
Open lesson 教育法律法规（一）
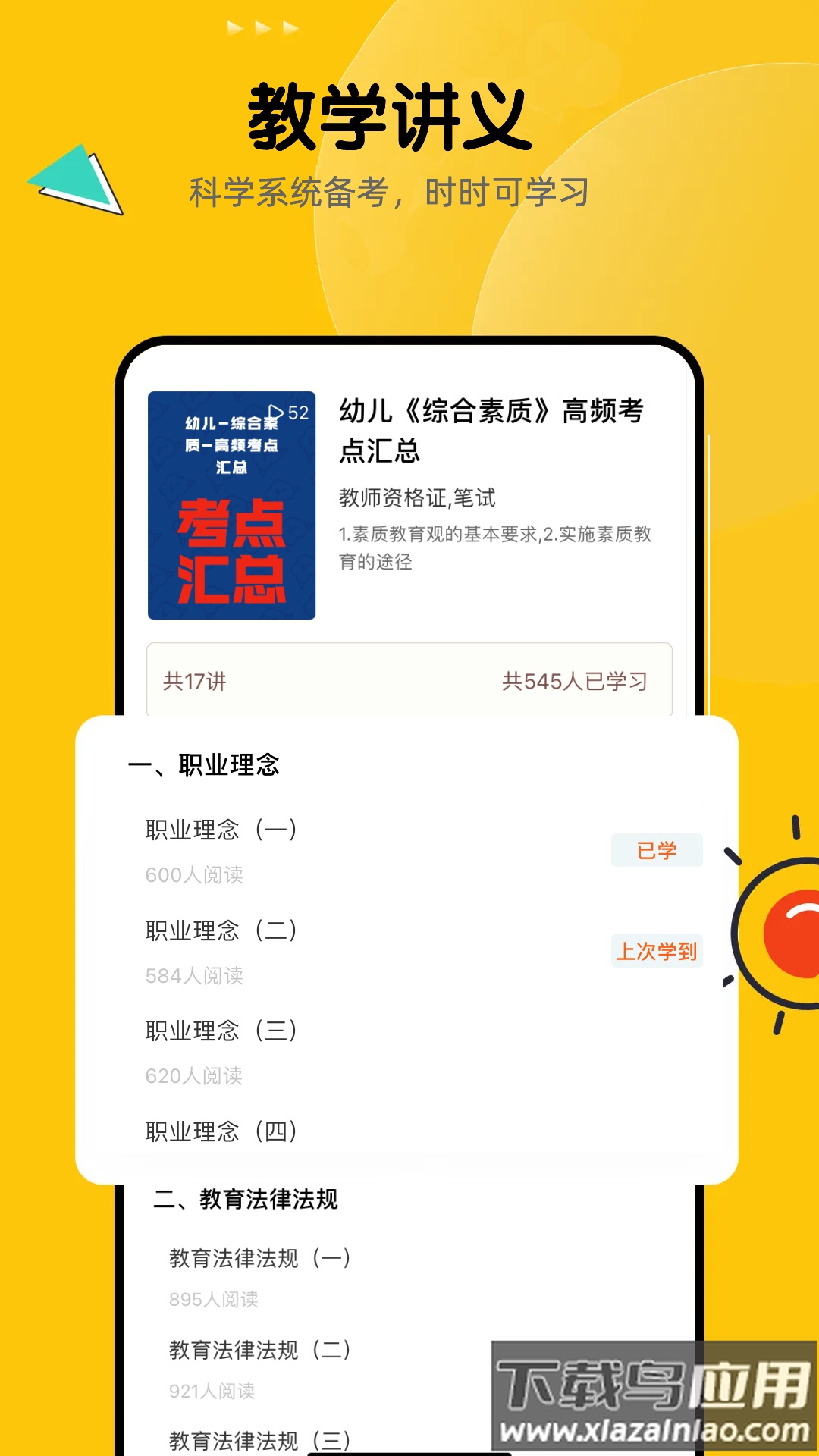pyautogui.click(x=258, y=1257)
